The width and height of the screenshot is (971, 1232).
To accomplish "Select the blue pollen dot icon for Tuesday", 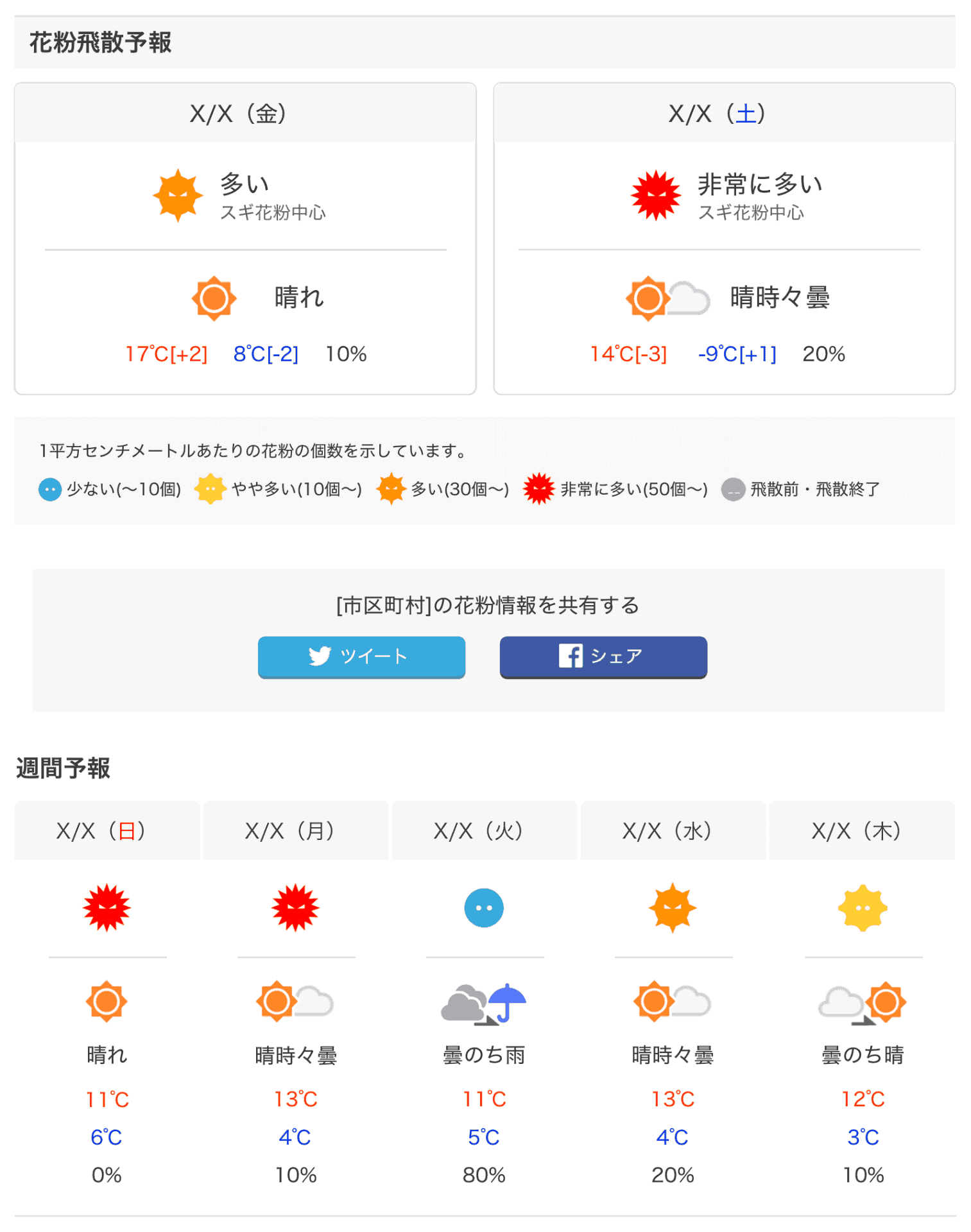I will click(485, 907).
